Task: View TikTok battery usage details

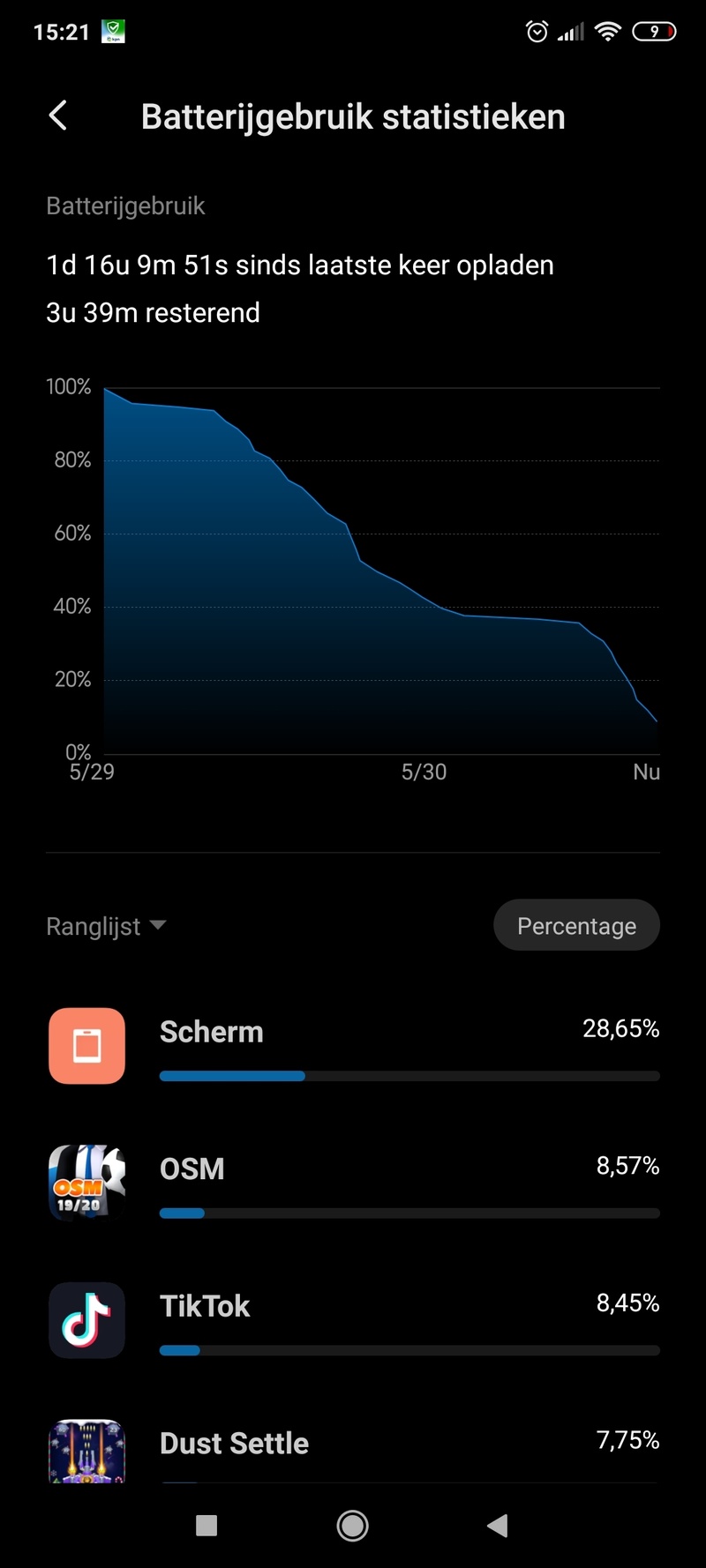Action: click(x=353, y=1320)
